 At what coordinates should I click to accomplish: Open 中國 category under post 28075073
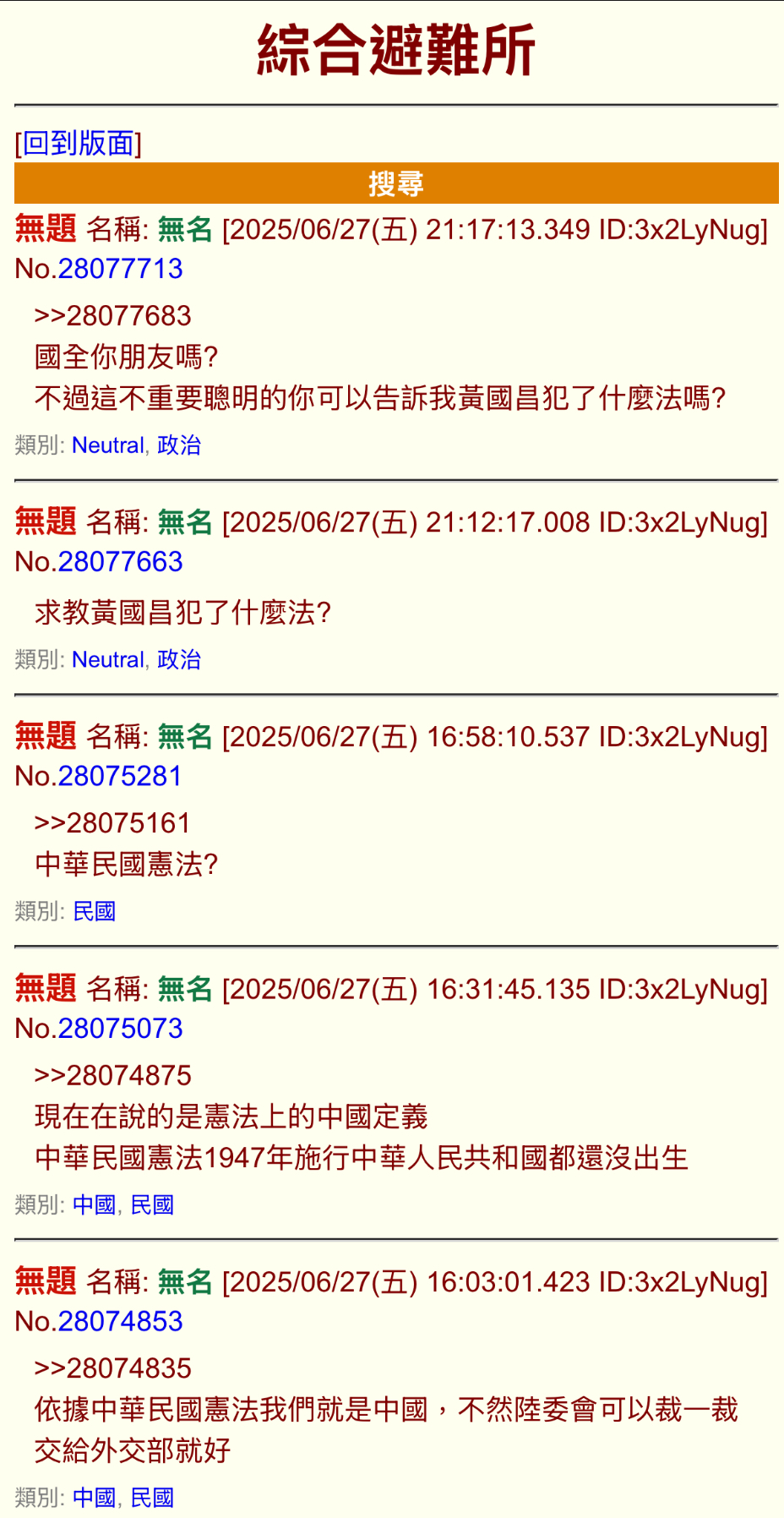click(94, 1205)
